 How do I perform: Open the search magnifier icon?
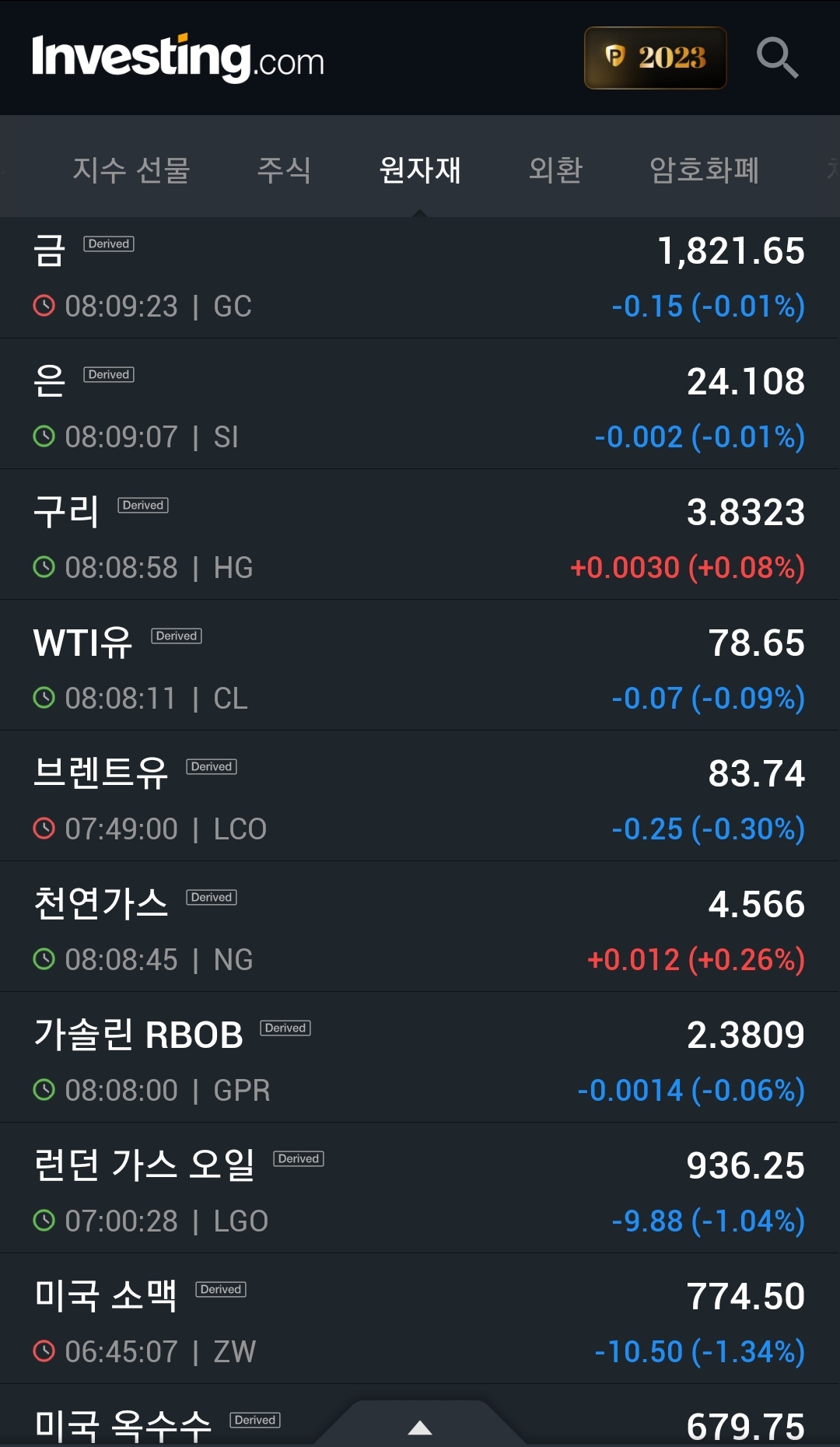point(777,58)
